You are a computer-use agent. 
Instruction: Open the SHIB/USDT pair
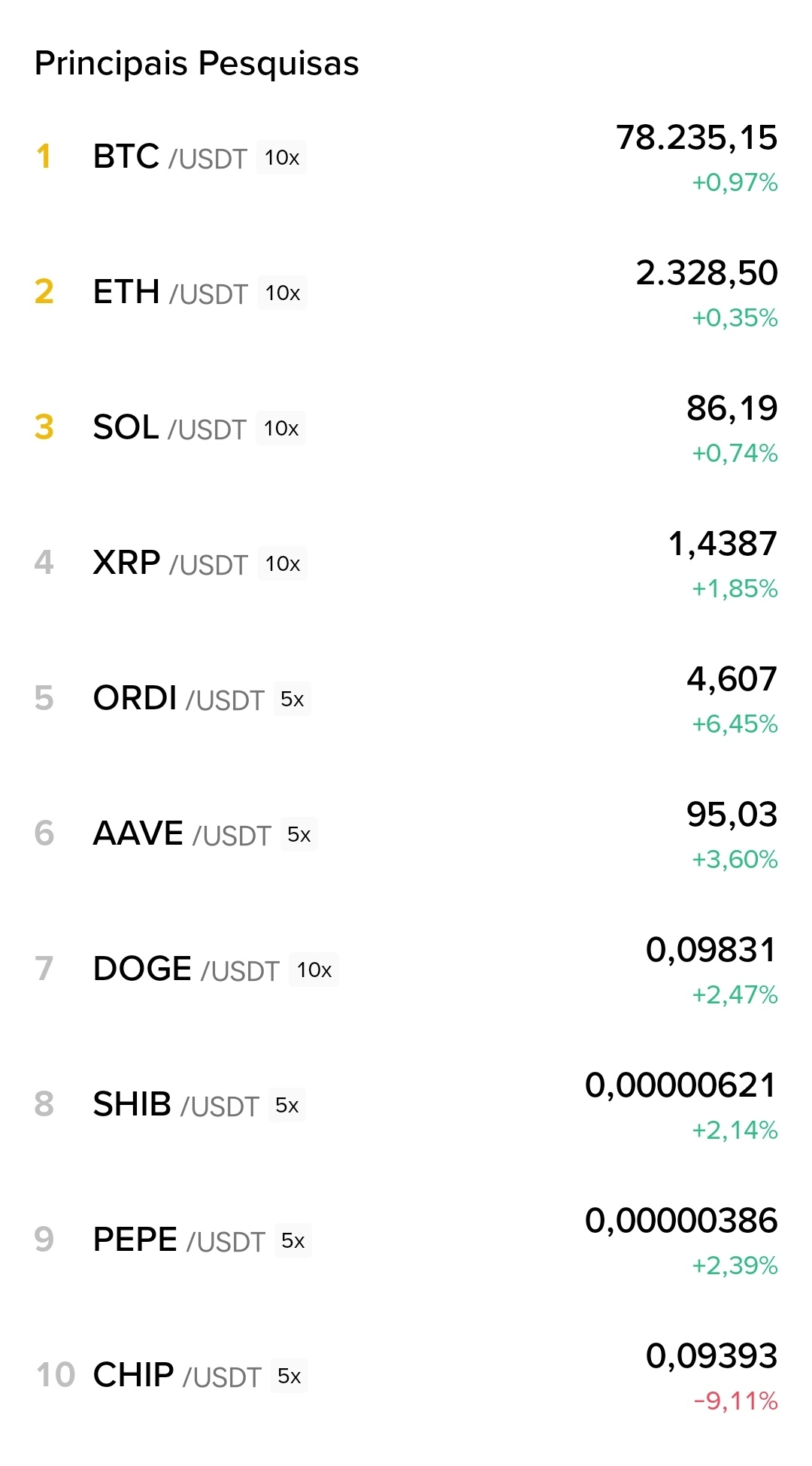pyautogui.click(x=175, y=1105)
